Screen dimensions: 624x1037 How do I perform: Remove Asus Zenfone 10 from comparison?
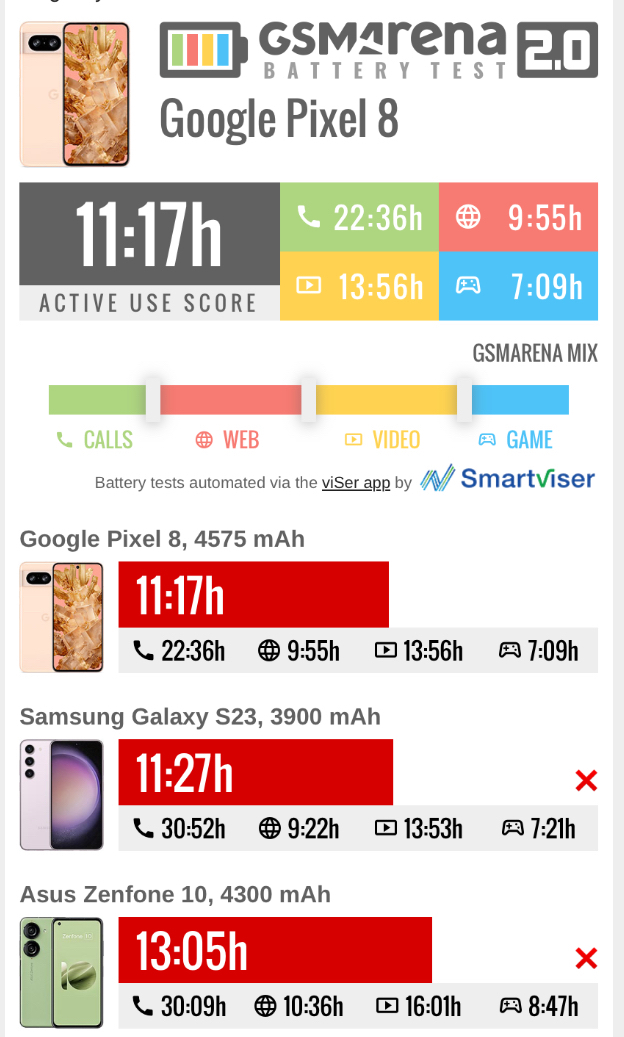tap(586, 958)
